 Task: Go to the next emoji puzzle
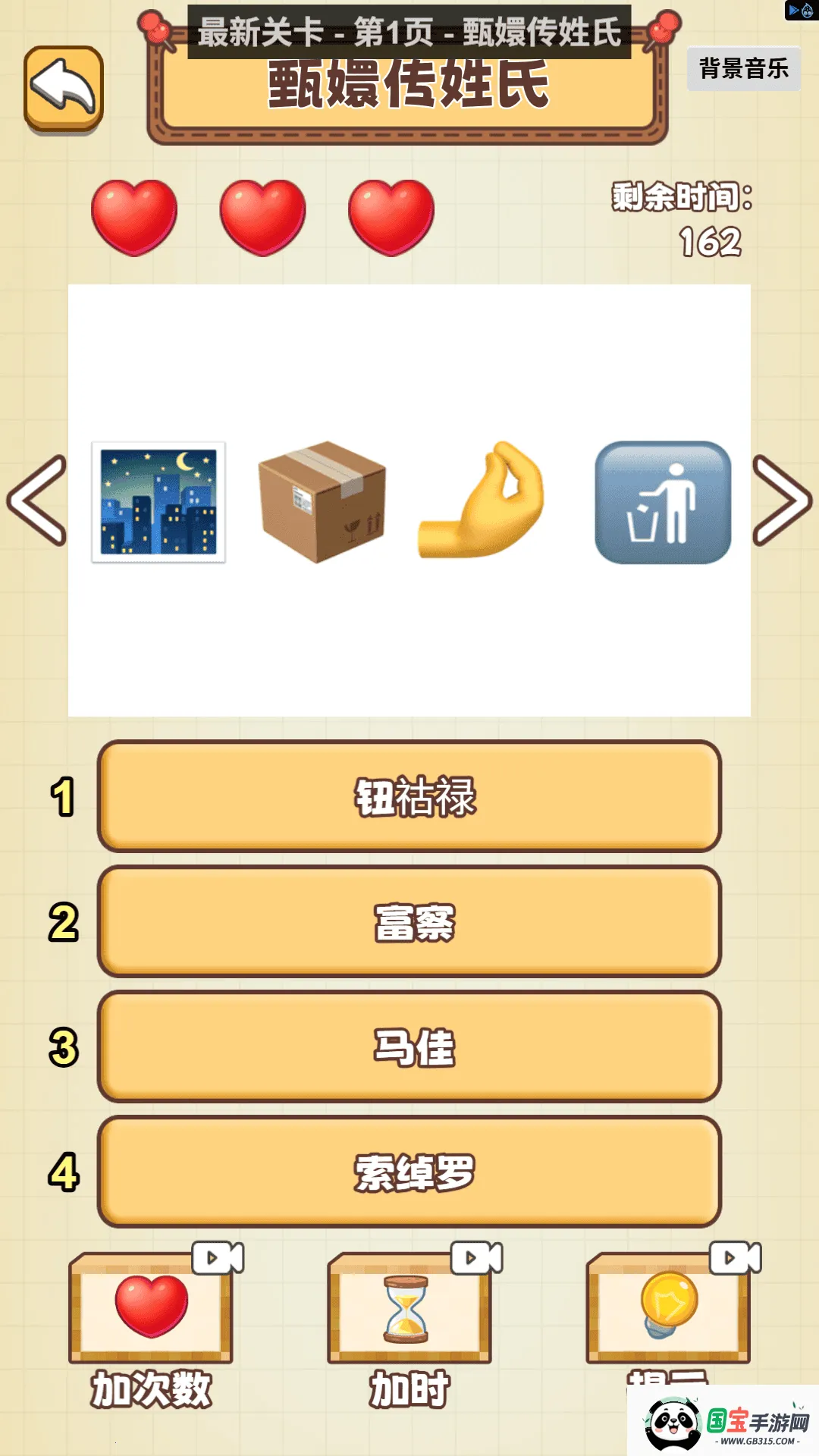(x=782, y=500)
